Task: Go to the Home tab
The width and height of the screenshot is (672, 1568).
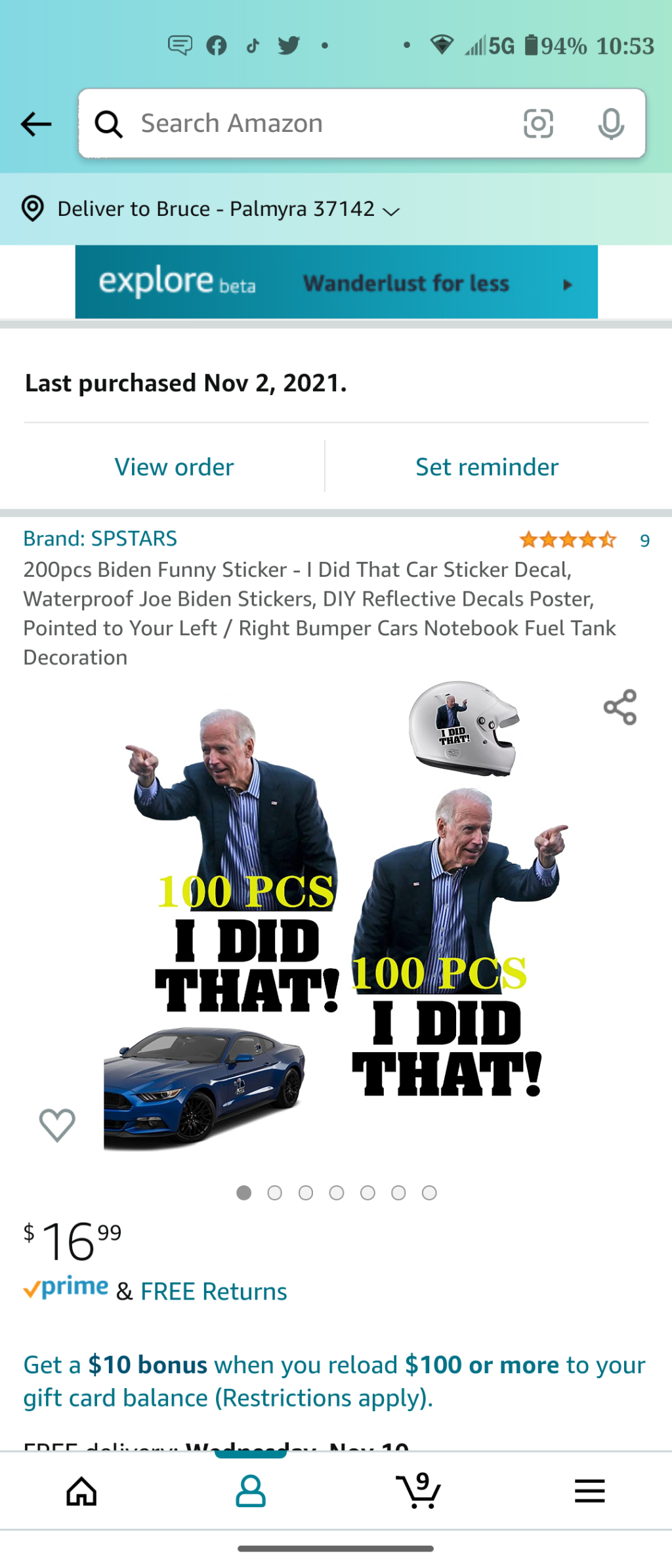Action: click(81, 1491)
